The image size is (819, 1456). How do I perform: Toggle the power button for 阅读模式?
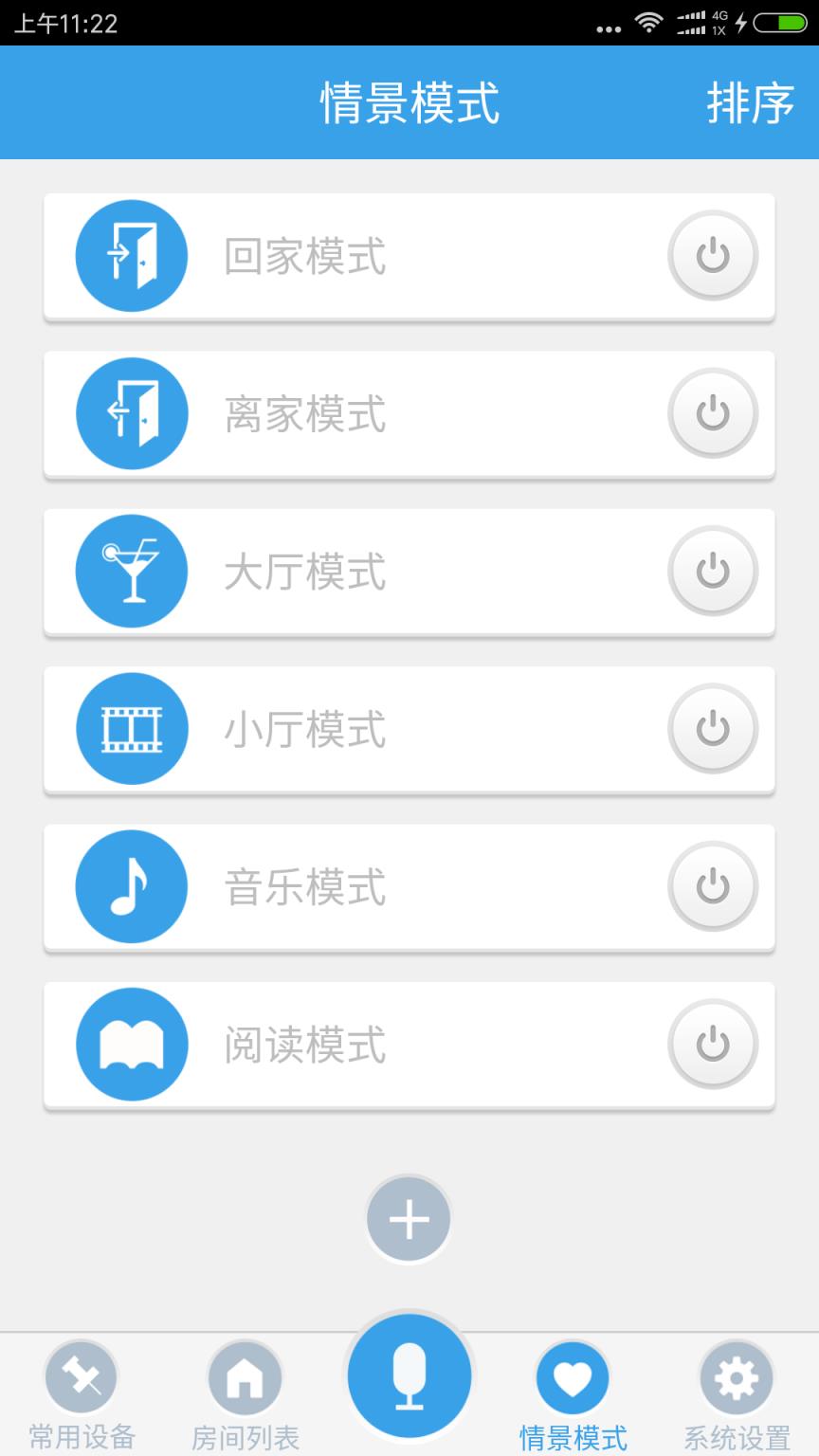712,1044
